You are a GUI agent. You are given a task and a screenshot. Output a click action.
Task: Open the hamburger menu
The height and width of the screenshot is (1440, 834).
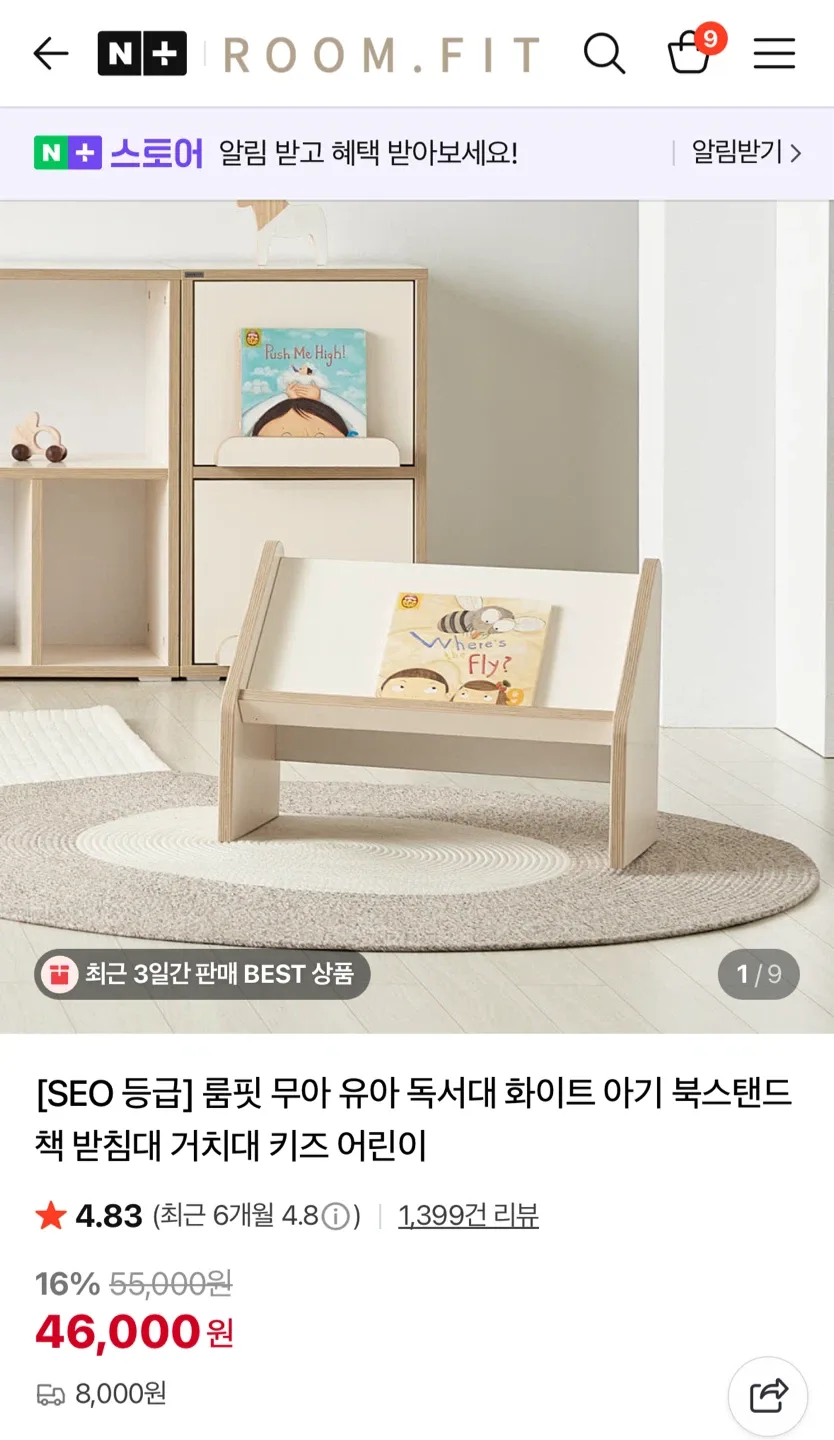click(774, 53)
